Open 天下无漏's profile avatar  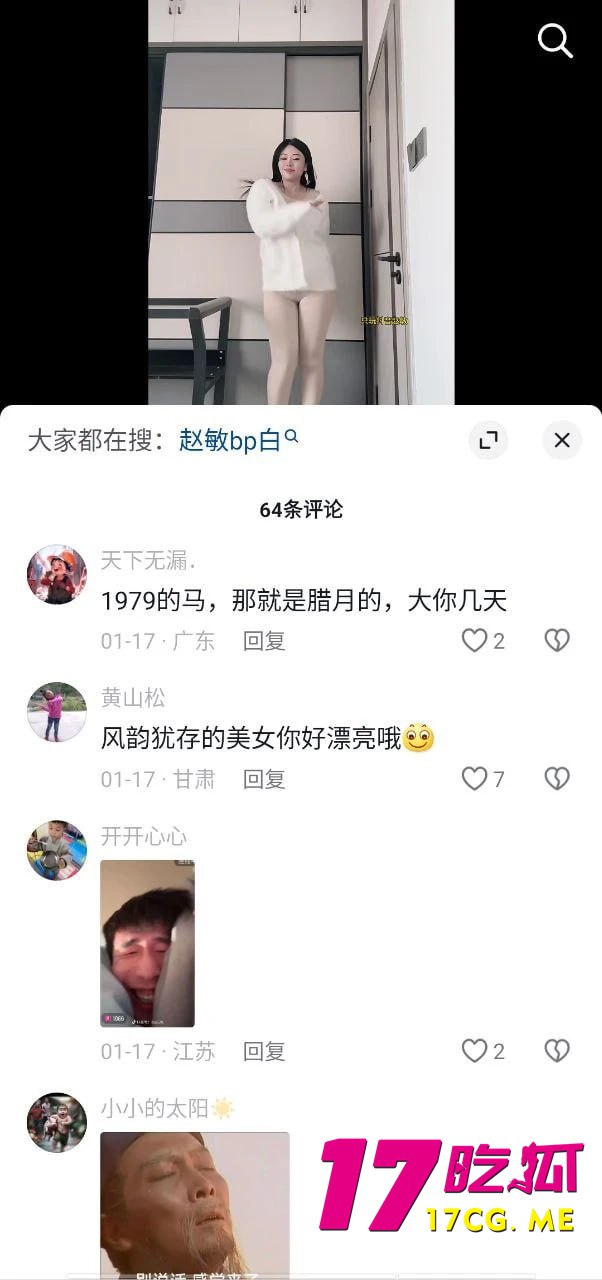point(57,575)
